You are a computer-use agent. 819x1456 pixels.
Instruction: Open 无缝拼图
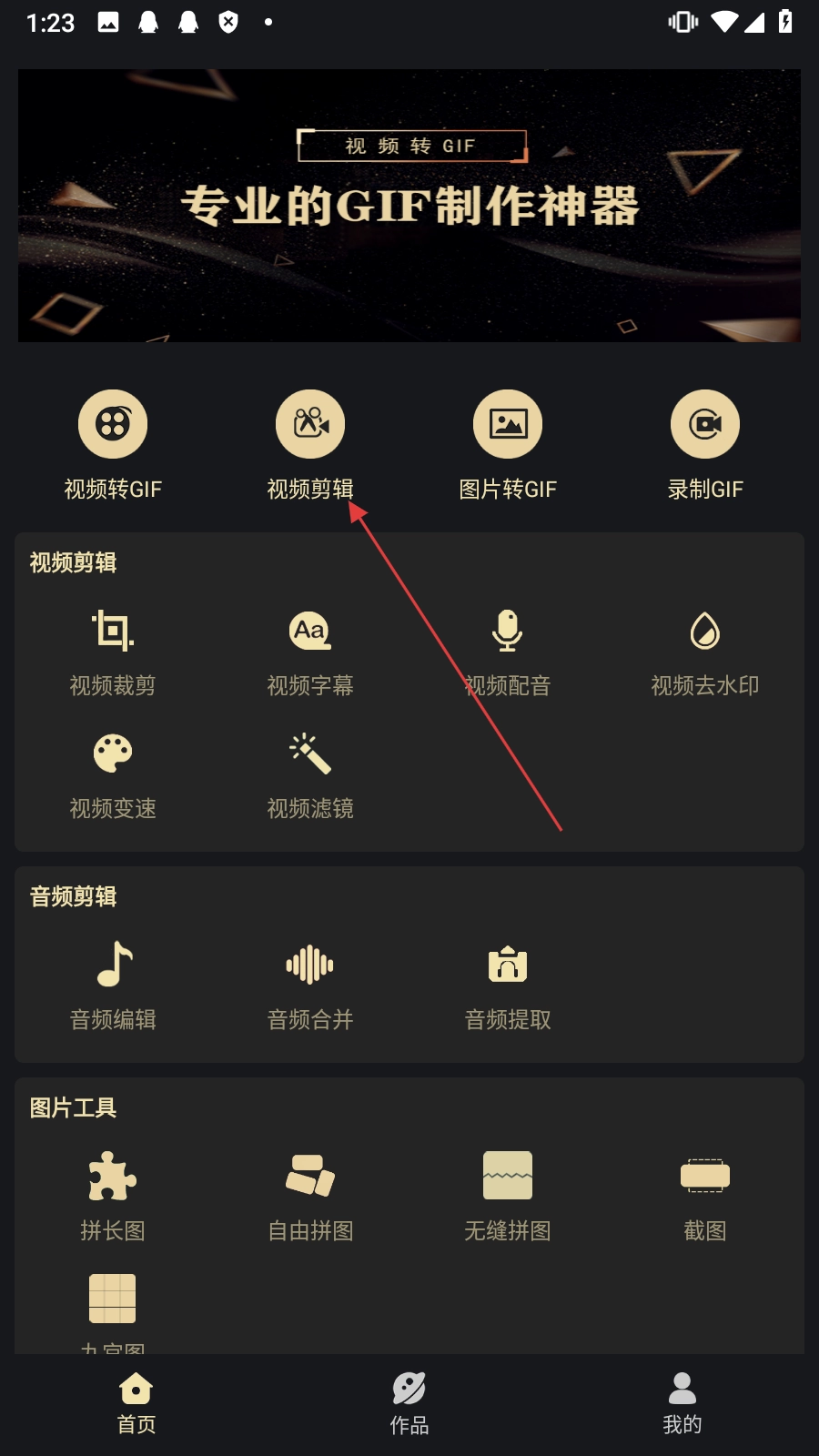click(x=508, y=1196)
